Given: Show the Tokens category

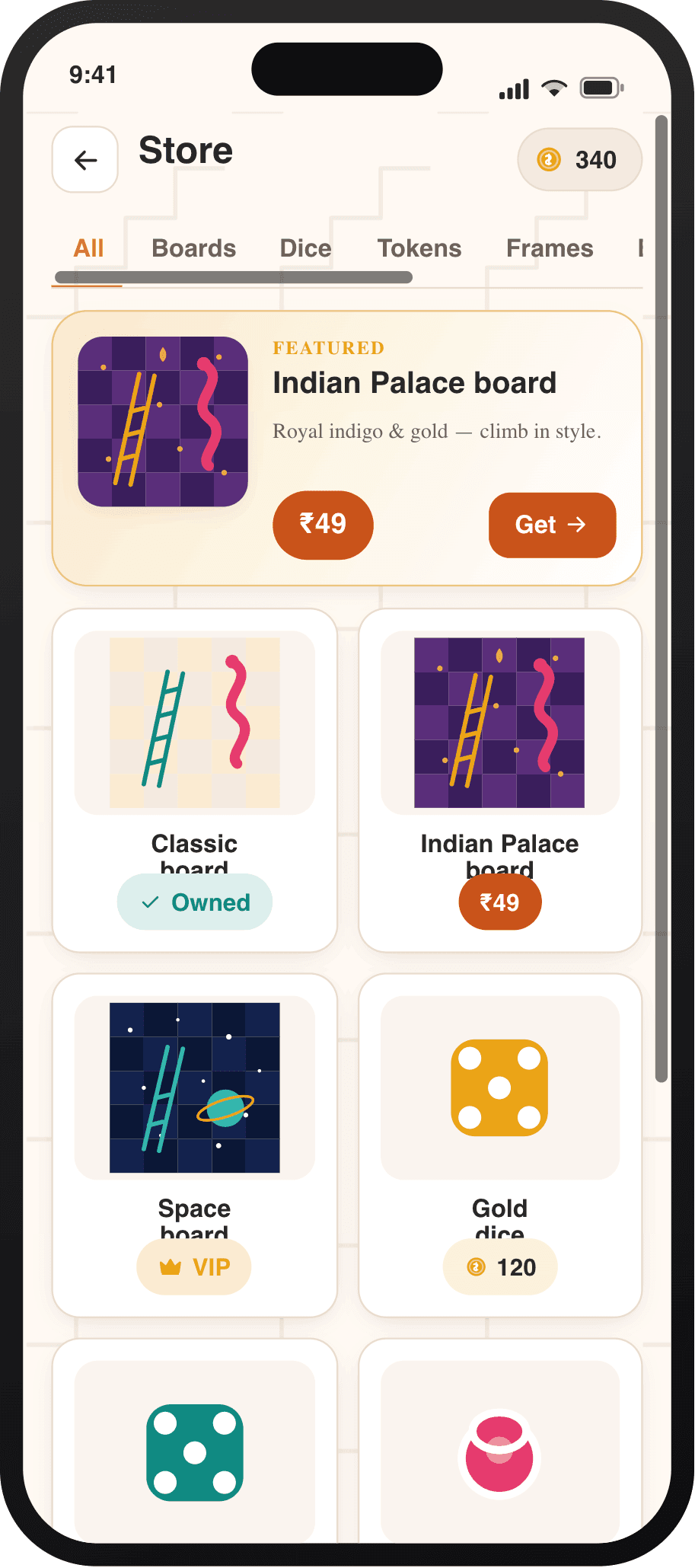Looking at the screenshot, I should 419,248.
